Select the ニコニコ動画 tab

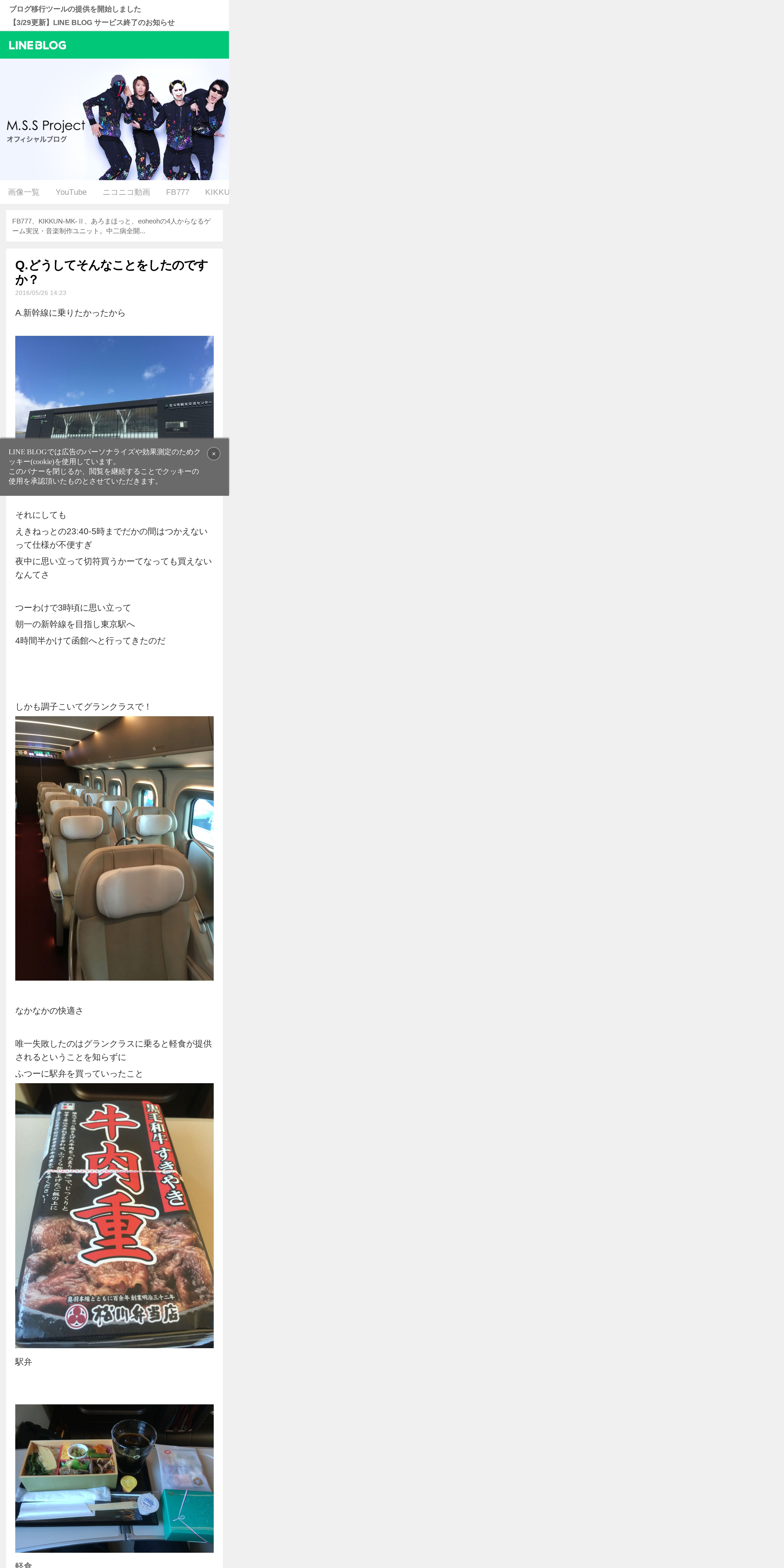click(x=126, y=192)
